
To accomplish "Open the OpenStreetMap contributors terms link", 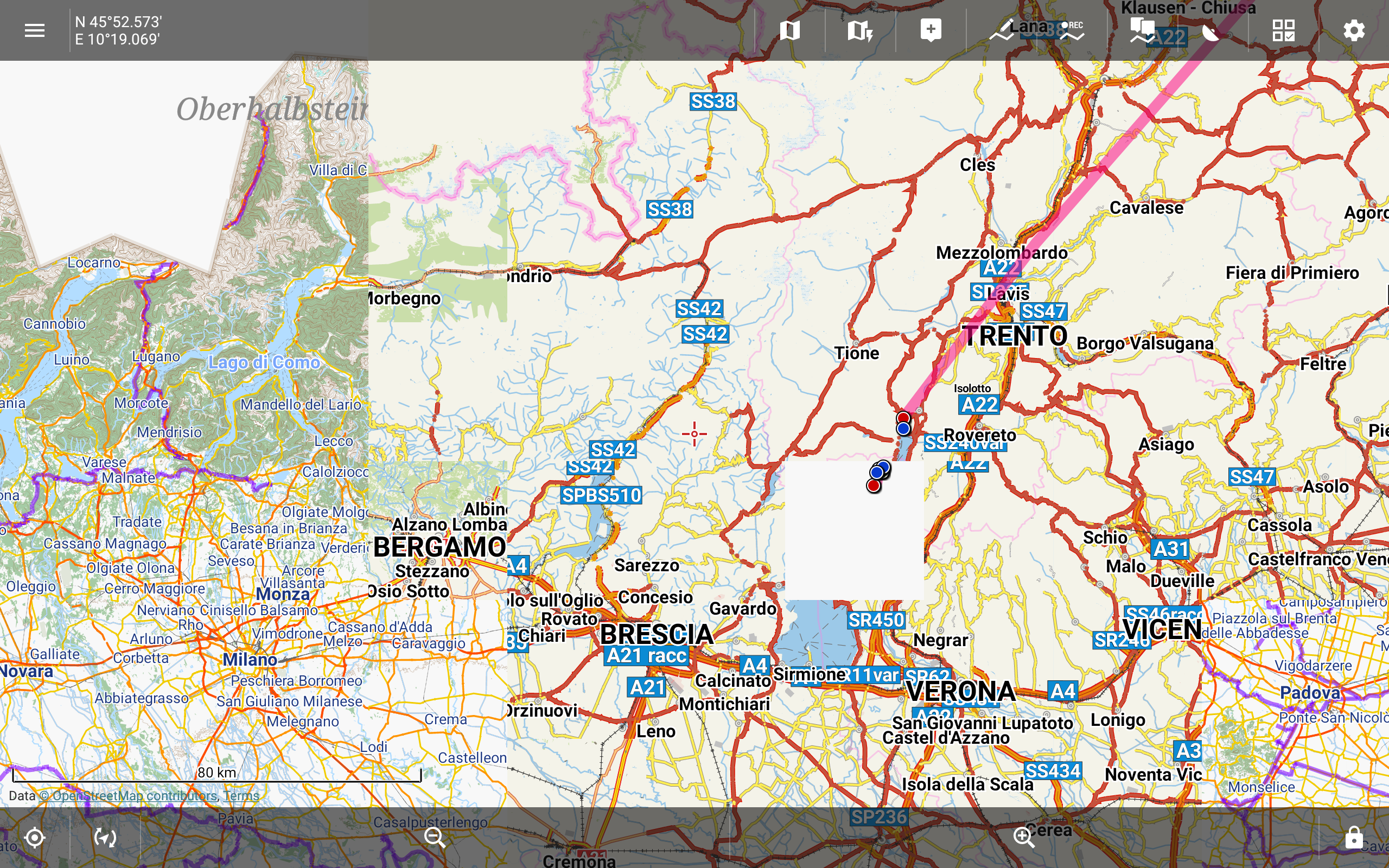I will pyautogui.click(x=149, y=796).
